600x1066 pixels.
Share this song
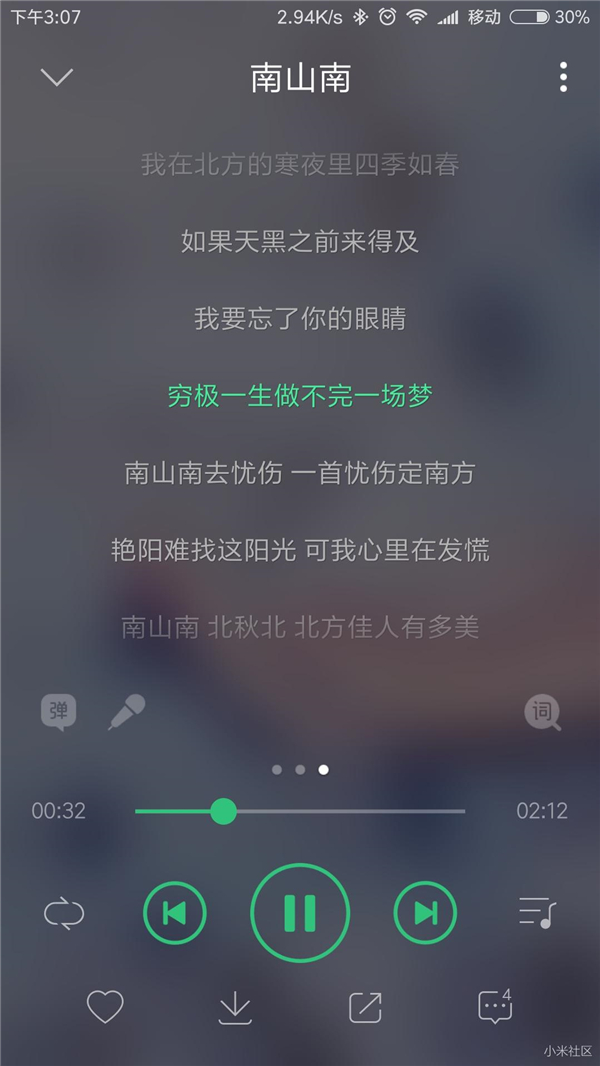[365, 1008]
